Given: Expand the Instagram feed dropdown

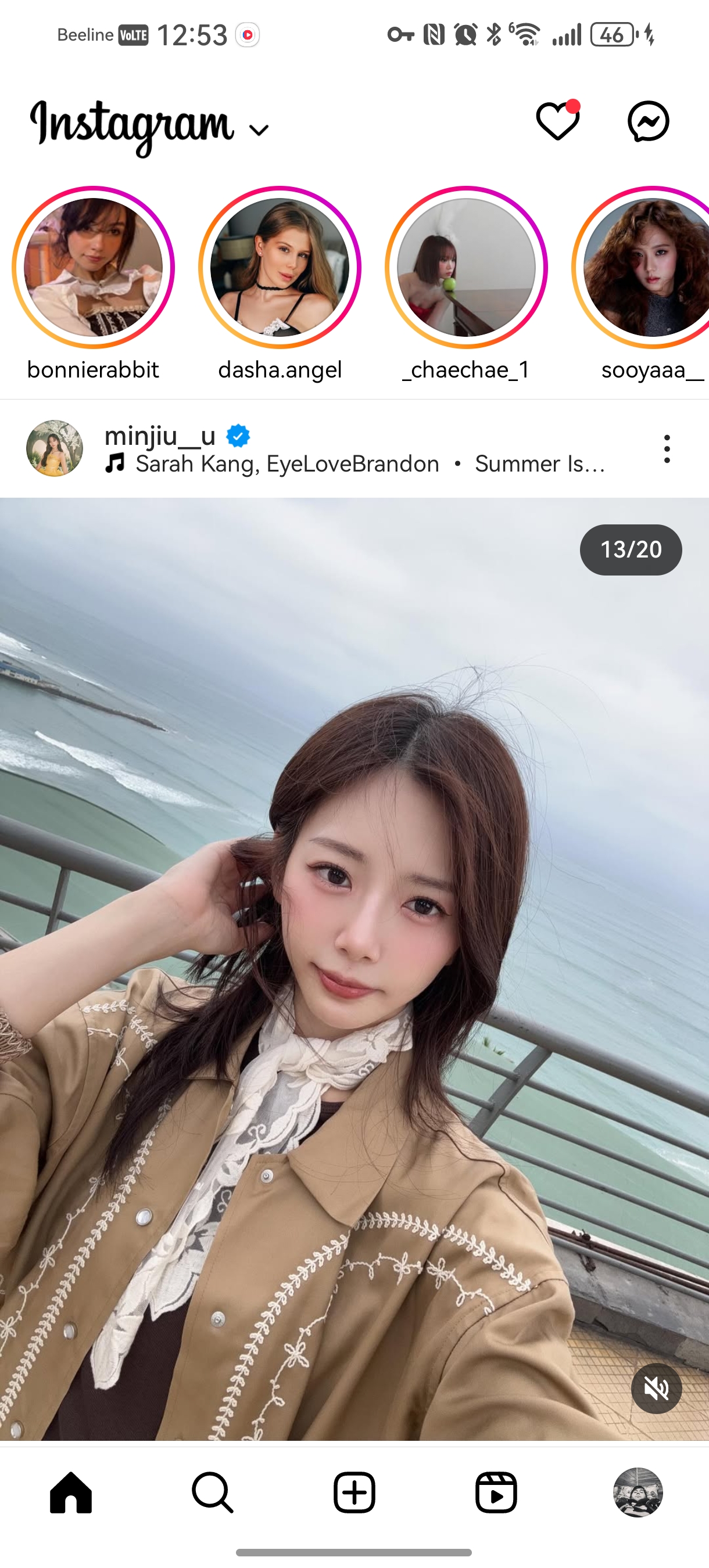Looking at the screenshot, I should 259,130.
